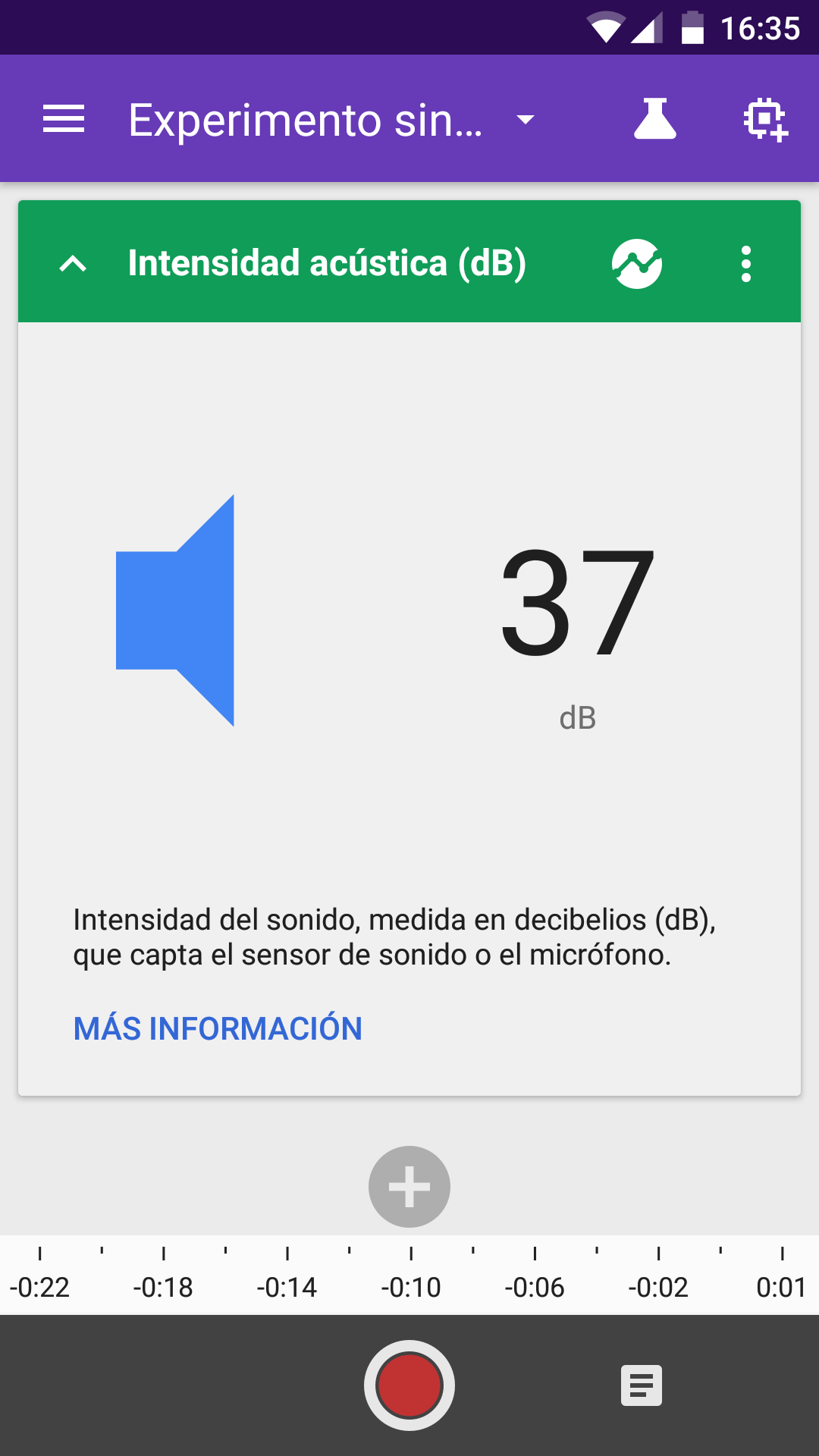Open the hamburger navigation menu
The image size is (819, 1456).
(x=64, y=119)
